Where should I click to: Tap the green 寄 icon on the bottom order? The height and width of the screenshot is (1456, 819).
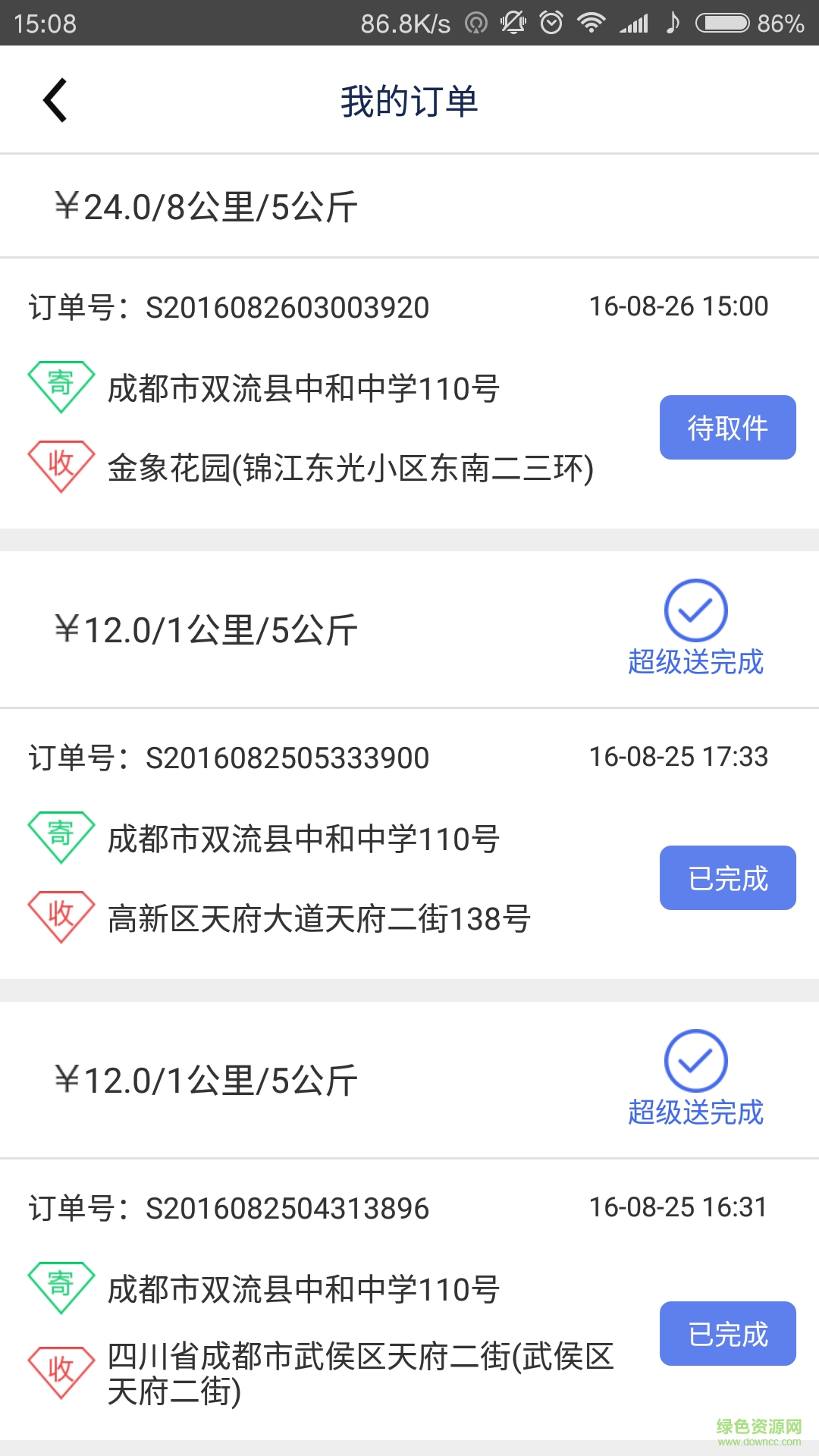click(61, 1285)
